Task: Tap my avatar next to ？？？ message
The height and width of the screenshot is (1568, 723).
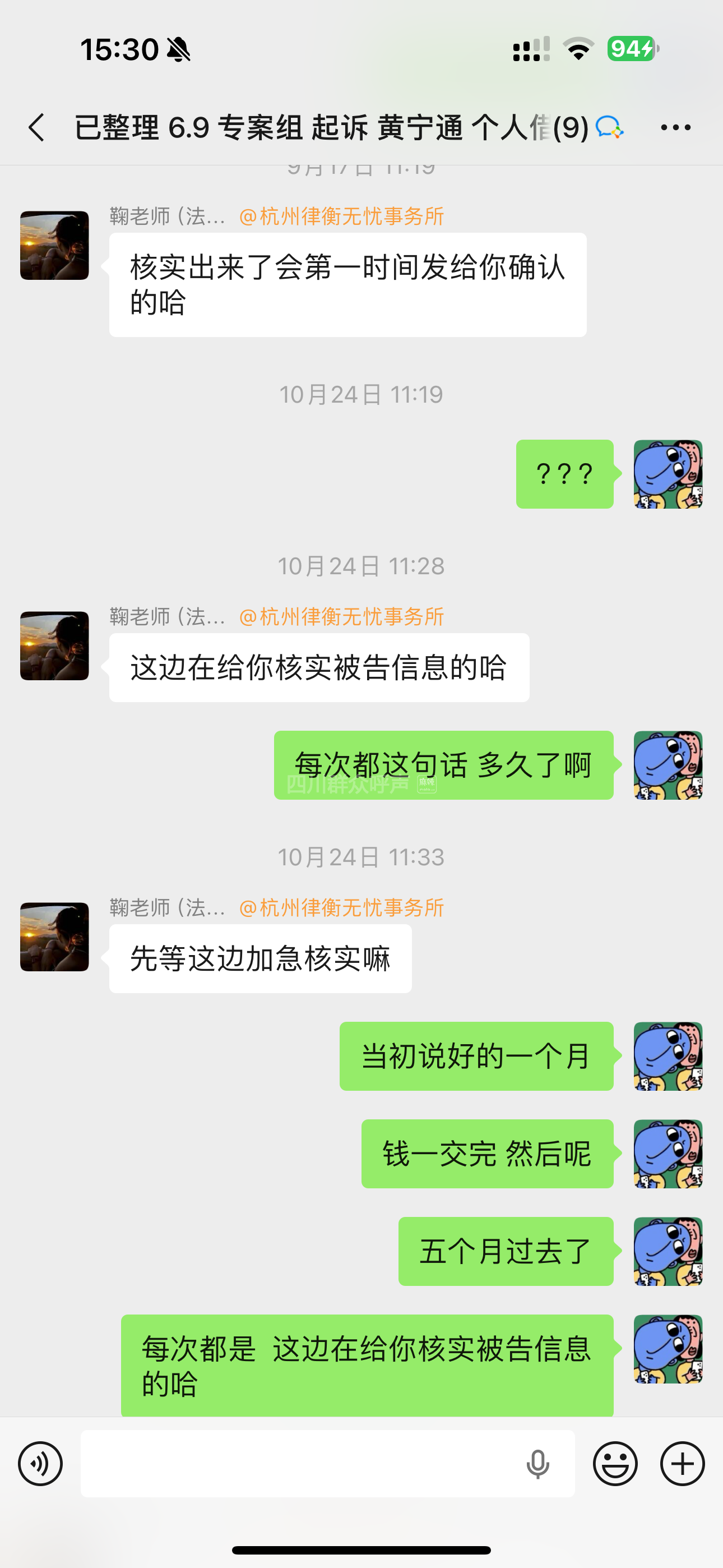Action: point(668,474)
